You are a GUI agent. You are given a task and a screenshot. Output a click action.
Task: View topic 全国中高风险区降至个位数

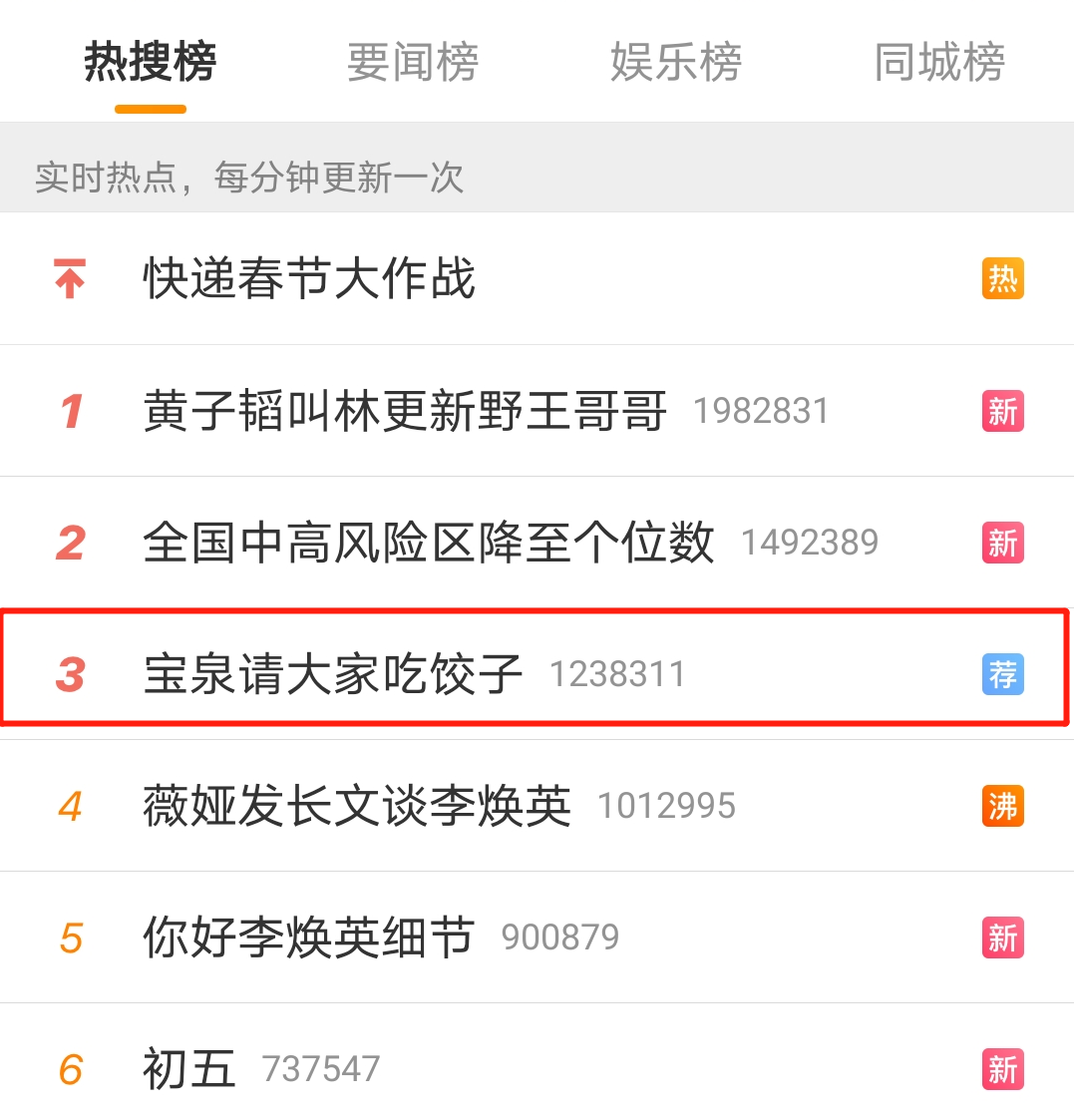(429, 543)
